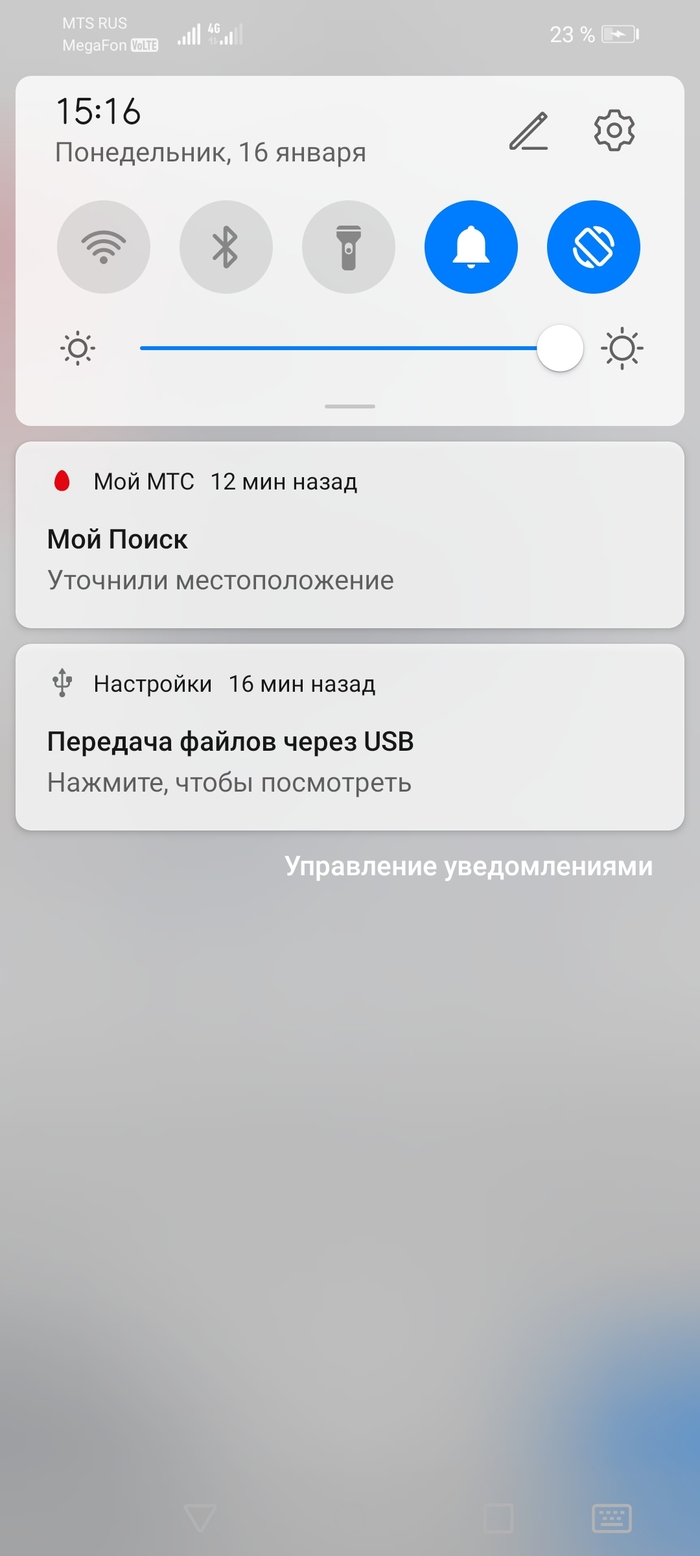Open the Мой МТС notification

[x=350, y=535]
